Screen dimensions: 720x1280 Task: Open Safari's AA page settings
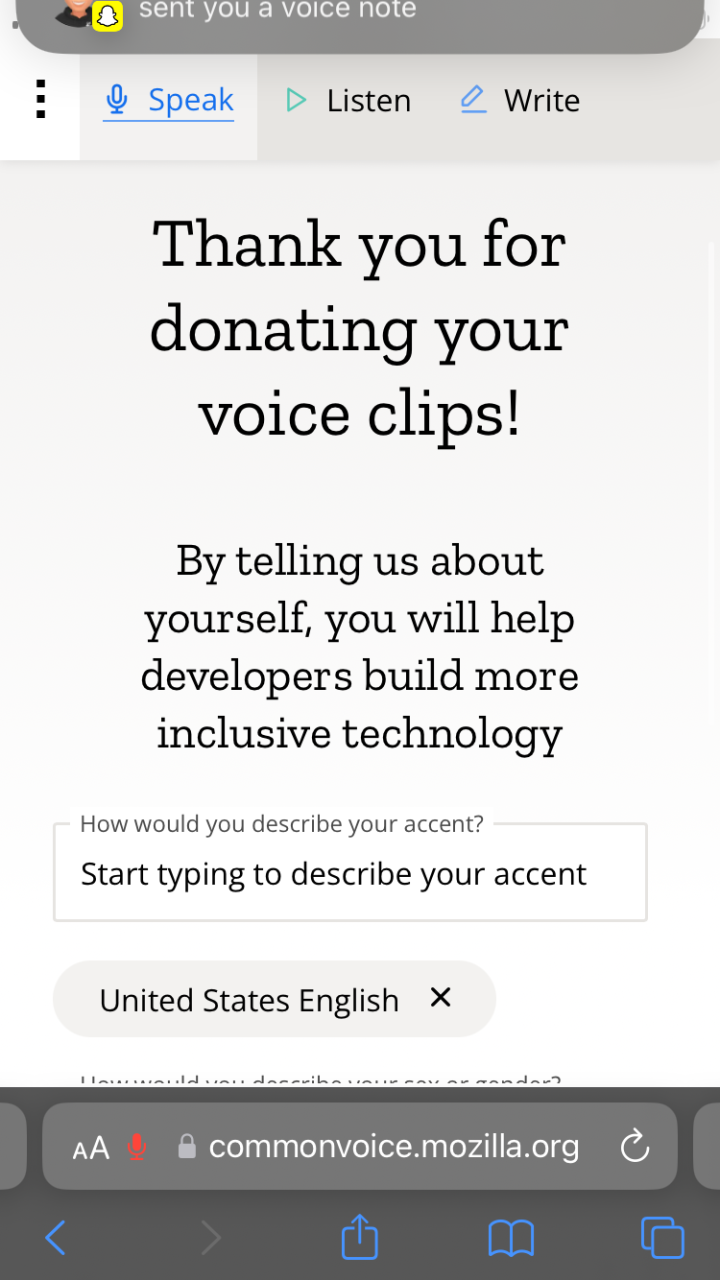91,1148
